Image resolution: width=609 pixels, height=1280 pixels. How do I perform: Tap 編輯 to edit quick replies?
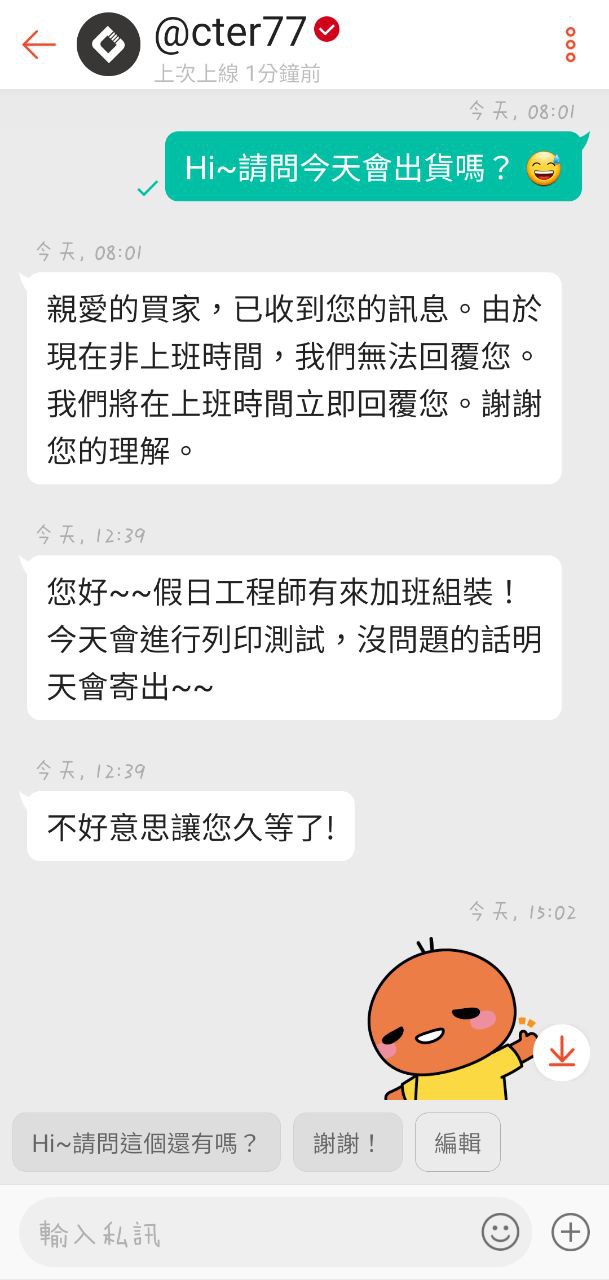click(458, 1143)
